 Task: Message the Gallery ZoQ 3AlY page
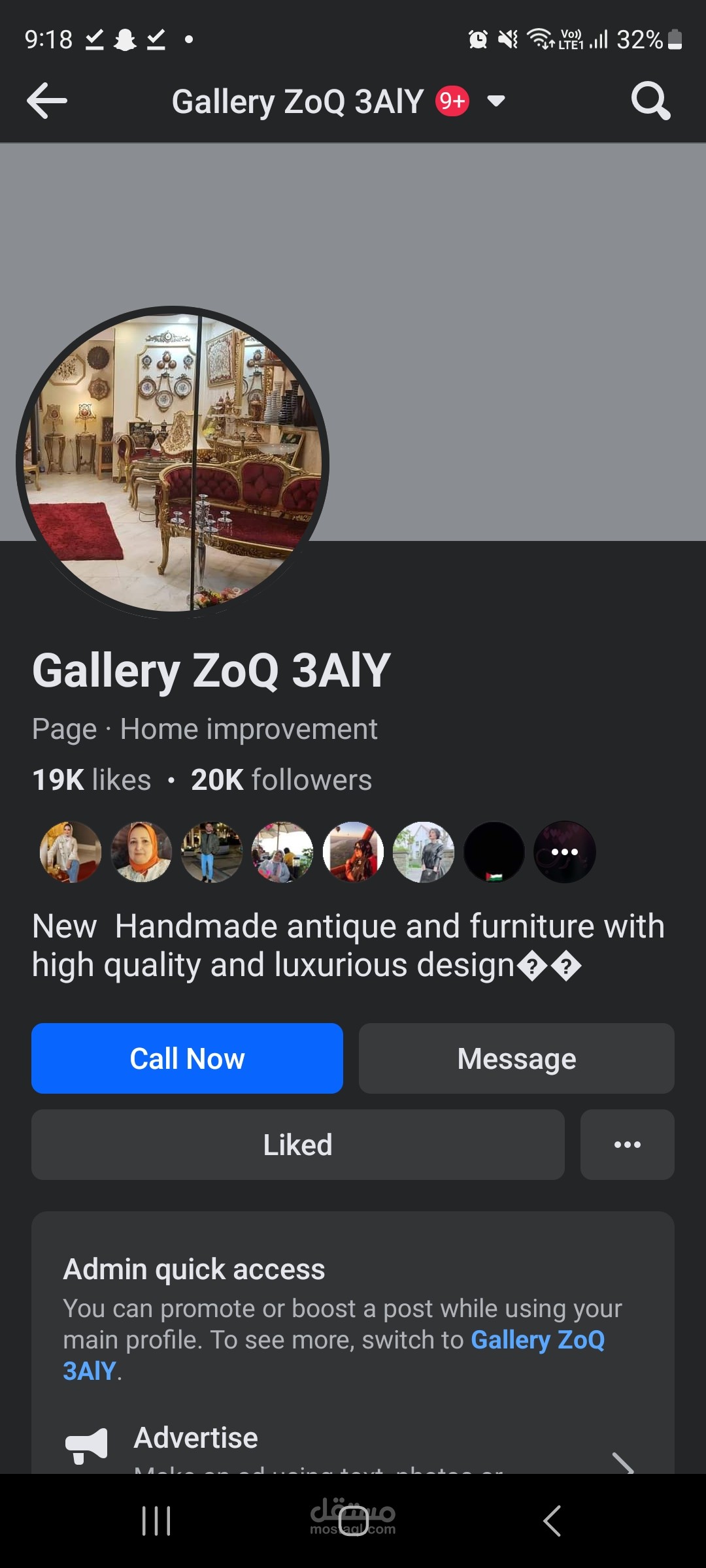coord(516,1058)
